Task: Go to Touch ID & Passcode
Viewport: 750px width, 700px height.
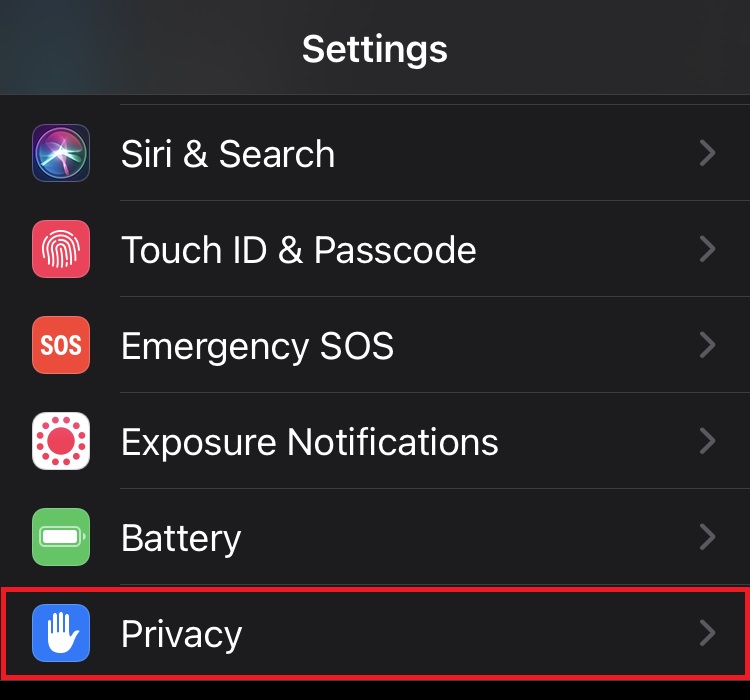Action: point(298,250)
